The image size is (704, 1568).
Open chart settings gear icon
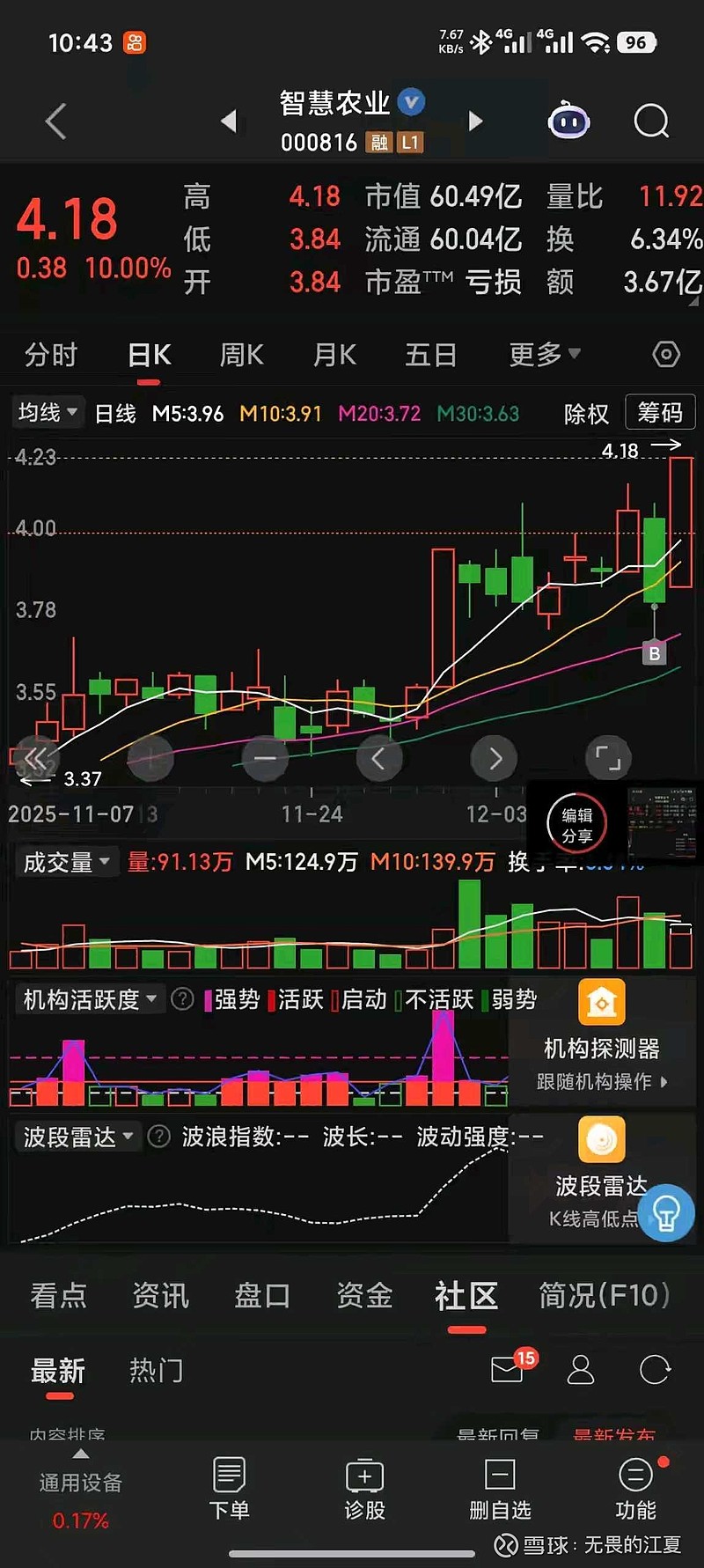(665, 353)
